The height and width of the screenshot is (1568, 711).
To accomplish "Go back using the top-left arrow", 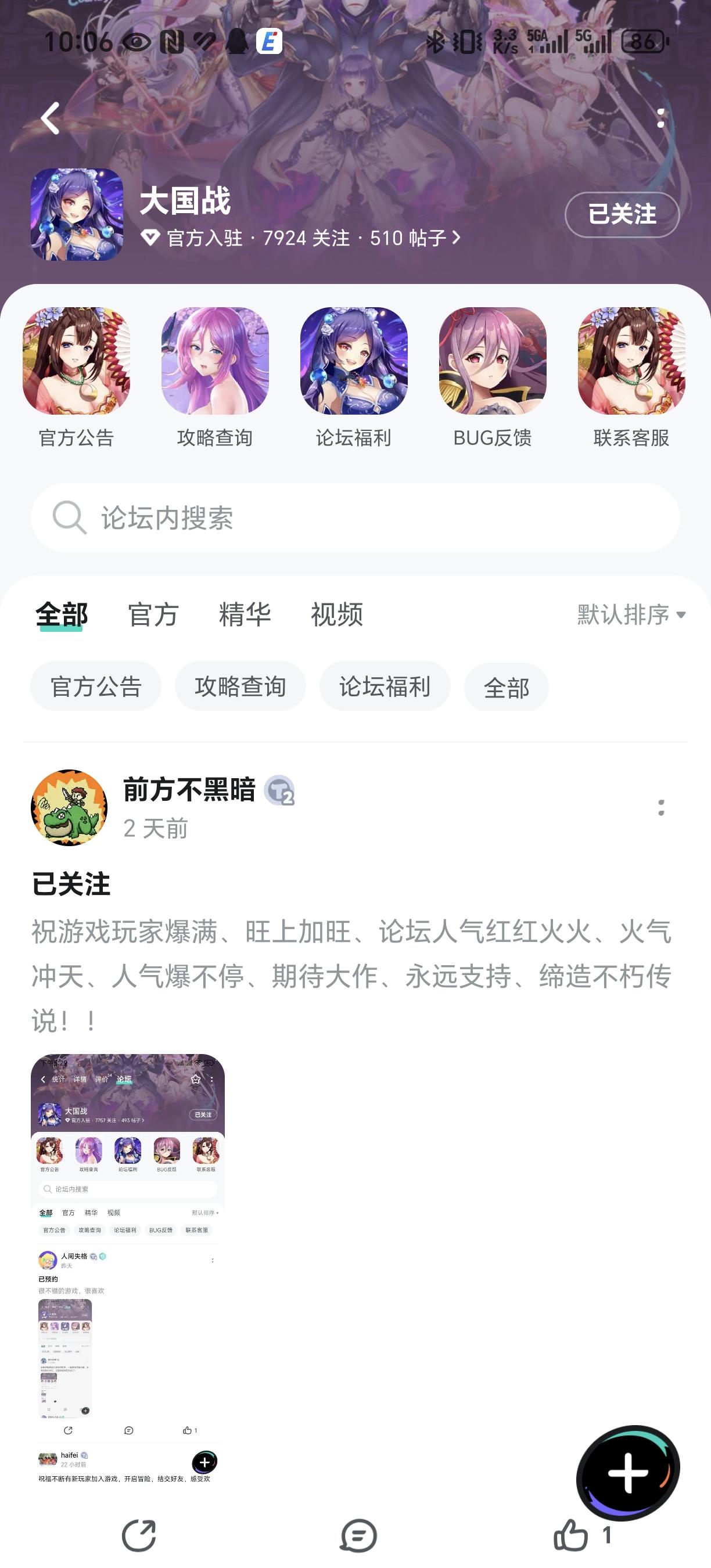I will (x=50, y=118).
